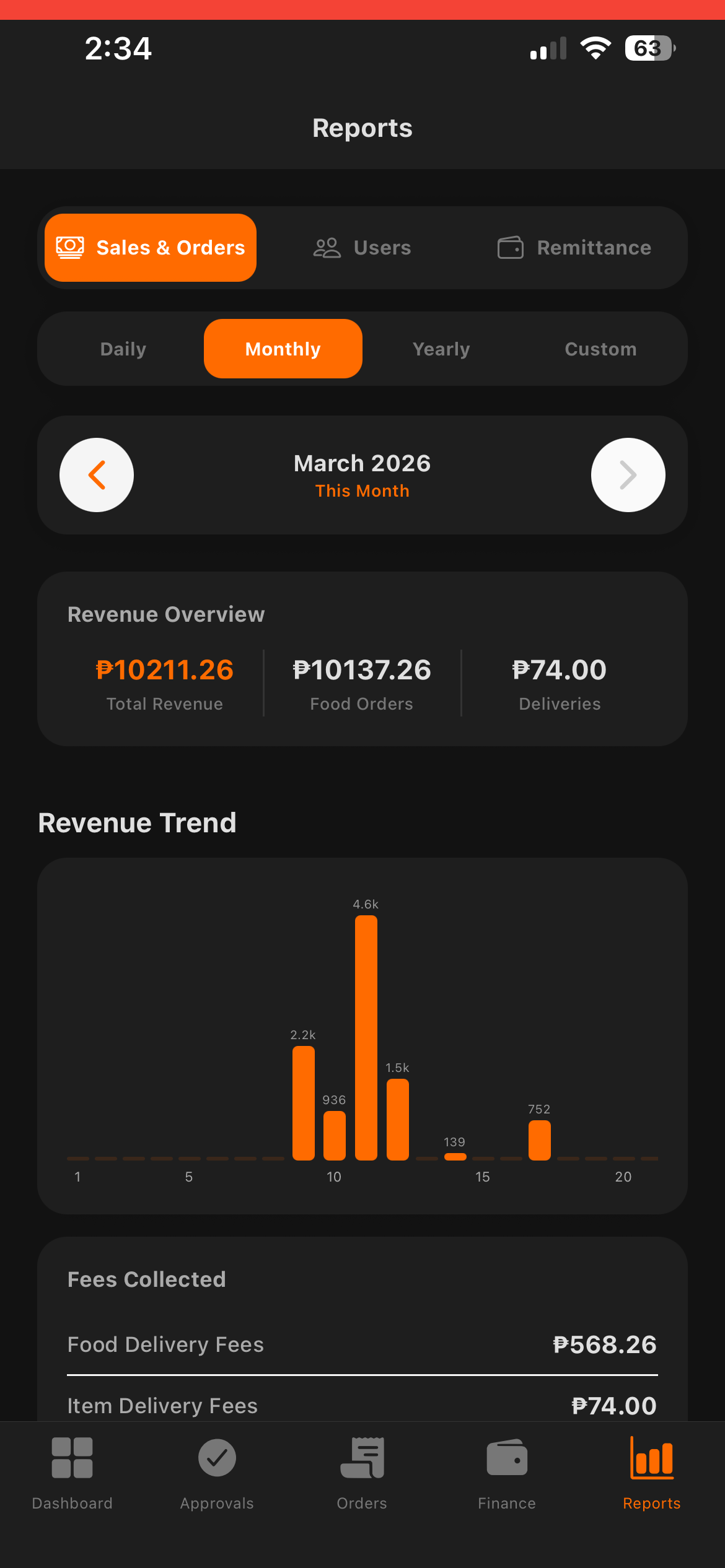Switch to the Users report tab
Screen dimensions: 725x1568
point(362,248)
